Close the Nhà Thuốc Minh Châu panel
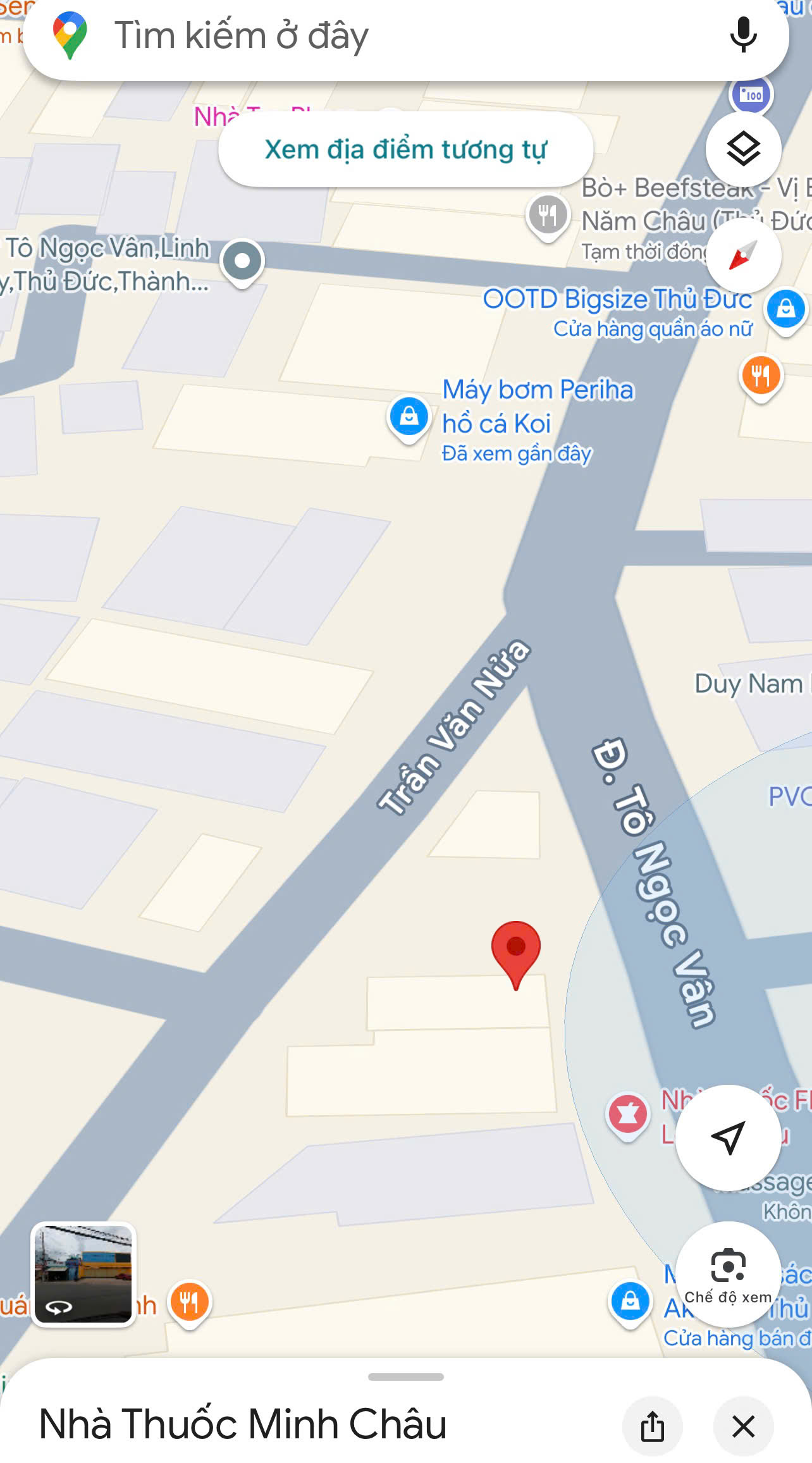812x1463 pixels. click(x=743, y=1426)
